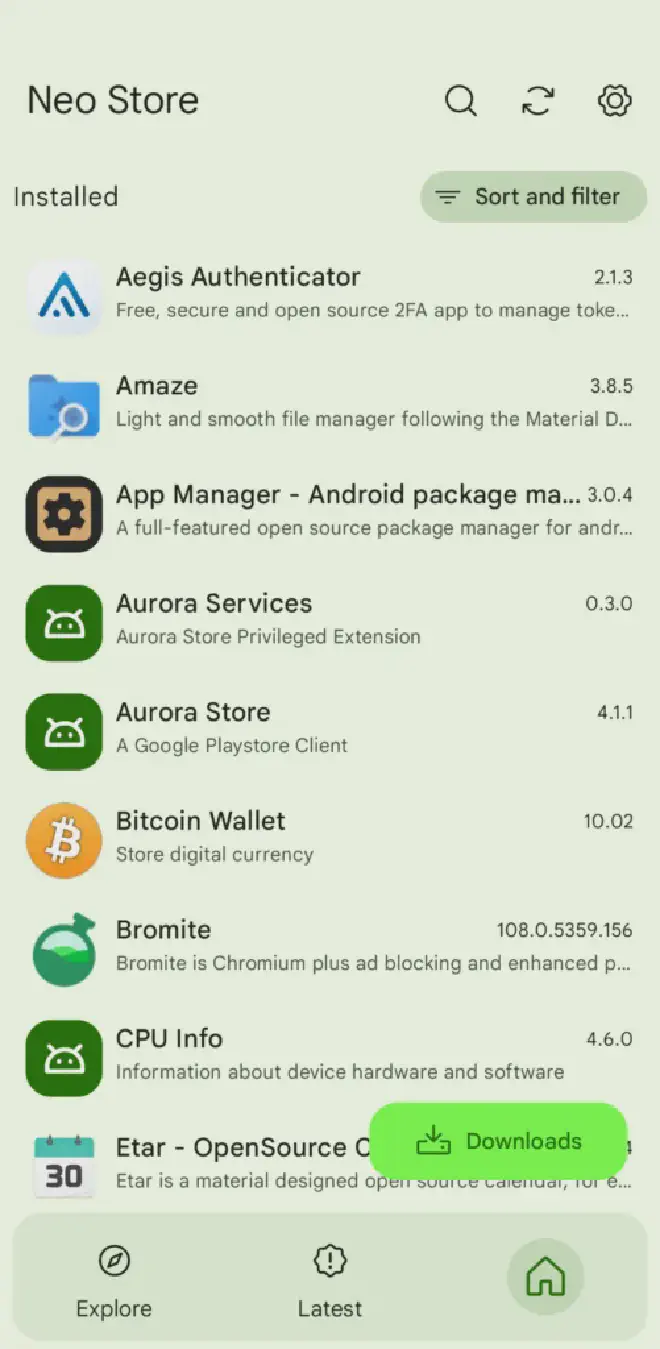
Task: View Bromite browser details
Action: pyautogui.click(x=330, y=947)
